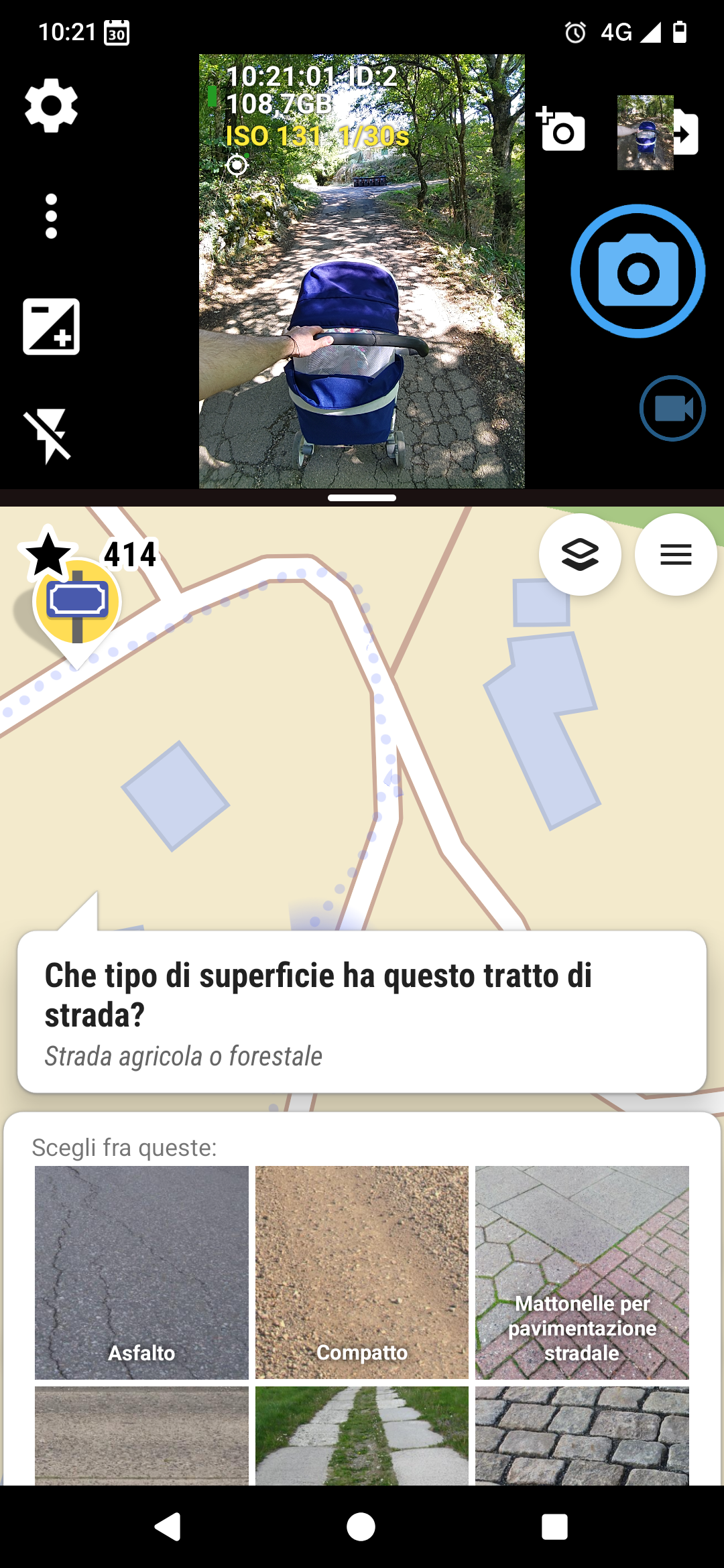Switch to video recording mode
Viewport: 724px width, 1568px height.
672,408
